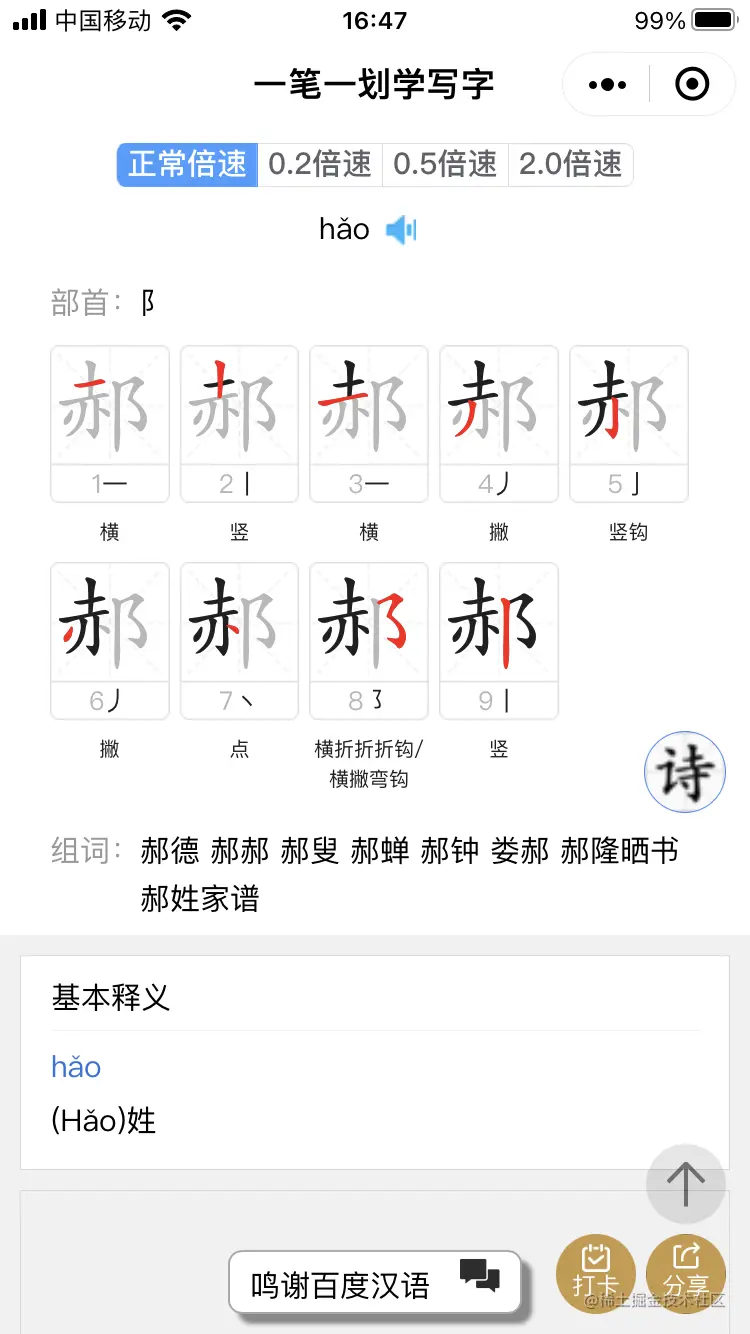Screen dimensions: 750x1334
Task: Open the 诗 poetry floating button
Action: point(685,771)
